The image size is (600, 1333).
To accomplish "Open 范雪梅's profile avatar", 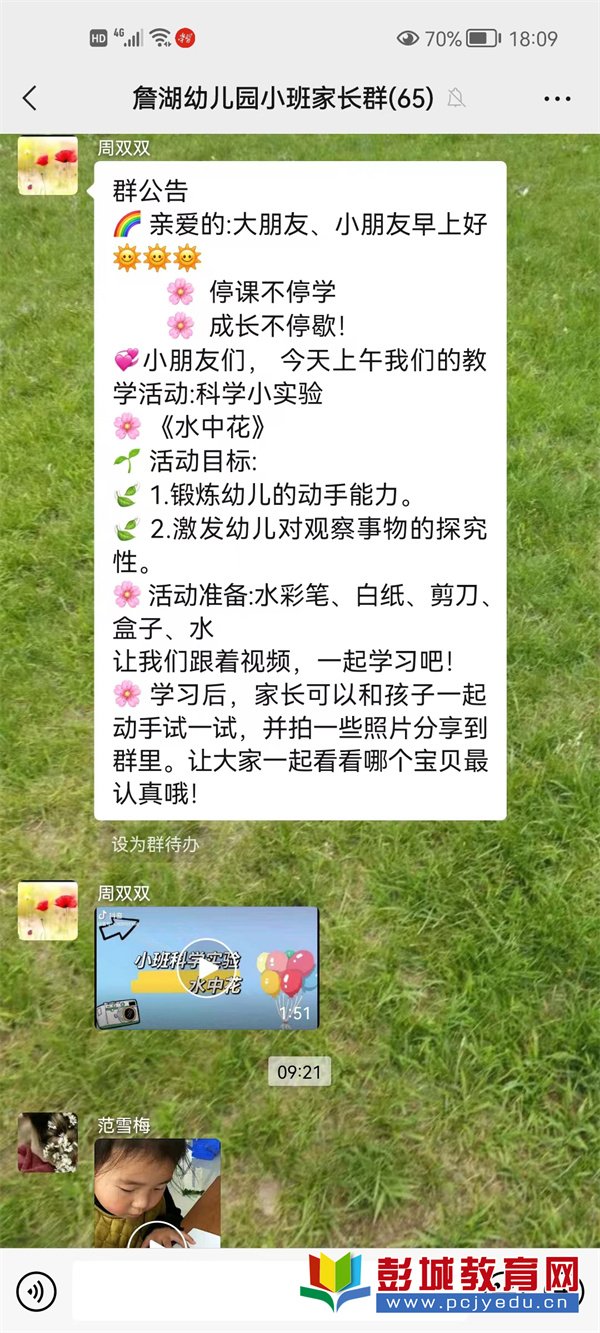I will [48, 1143].
